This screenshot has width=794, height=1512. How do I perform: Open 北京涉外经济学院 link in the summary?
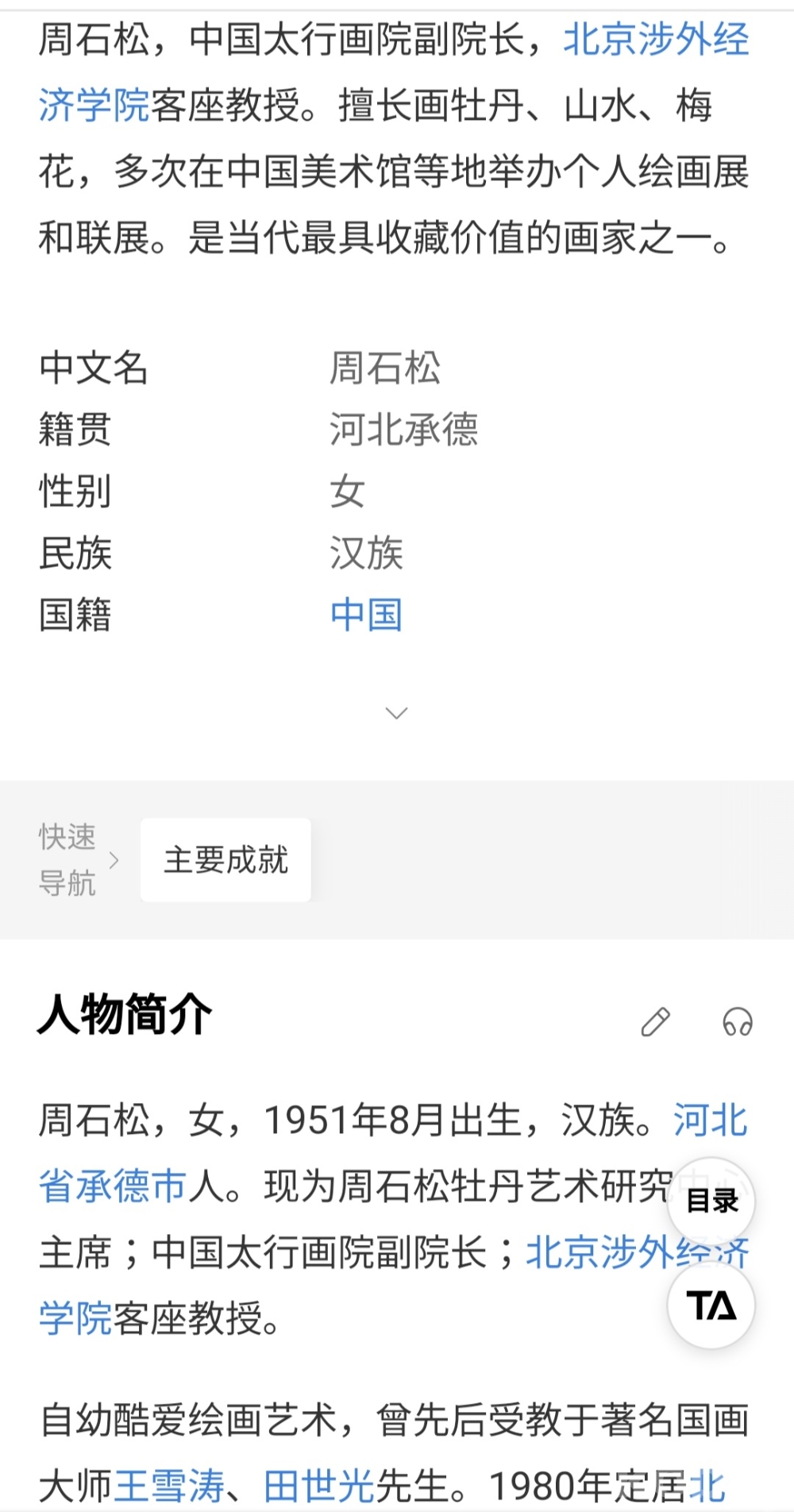(655, 40)
